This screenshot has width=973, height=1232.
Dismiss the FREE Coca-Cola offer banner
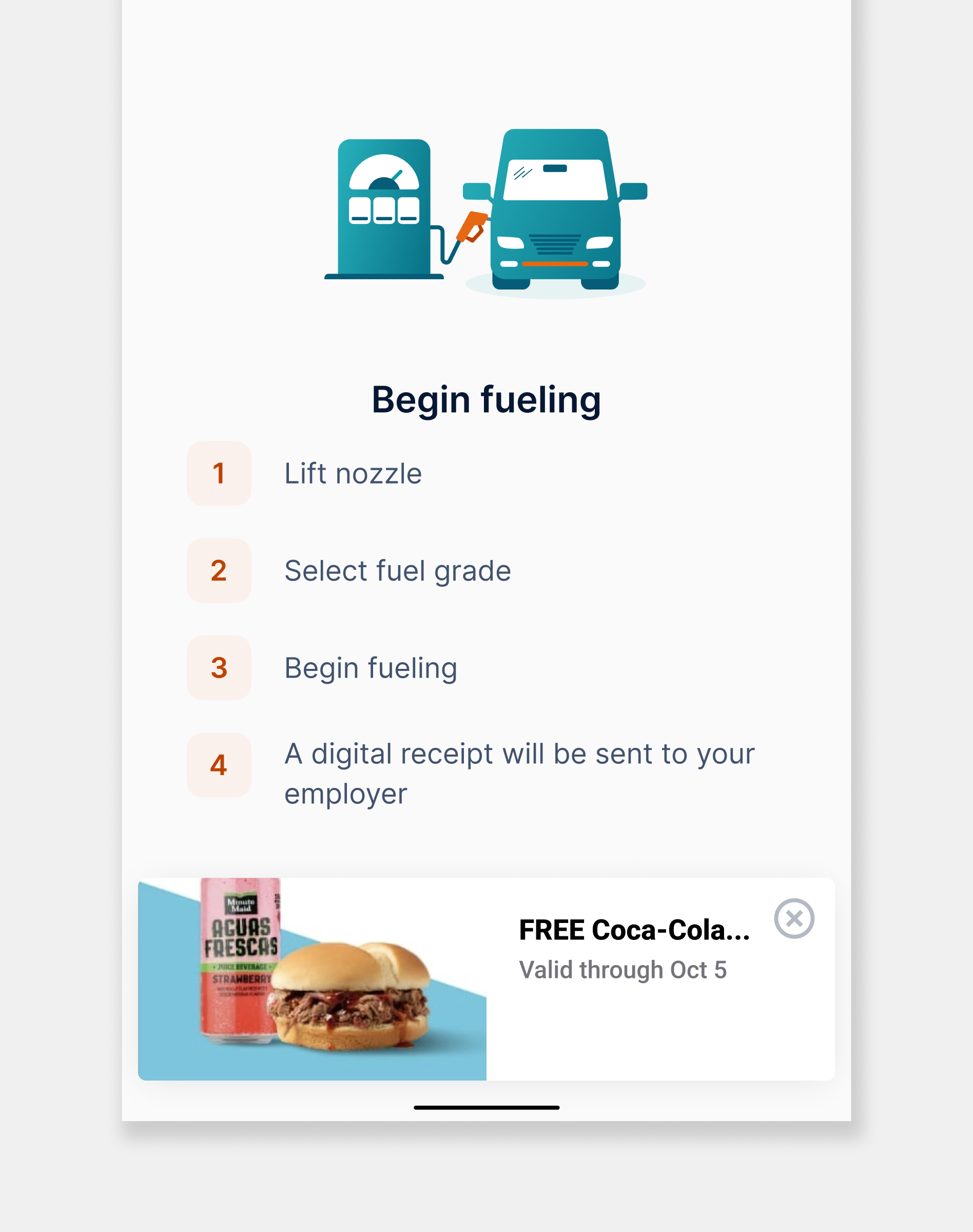click(793, 918)
